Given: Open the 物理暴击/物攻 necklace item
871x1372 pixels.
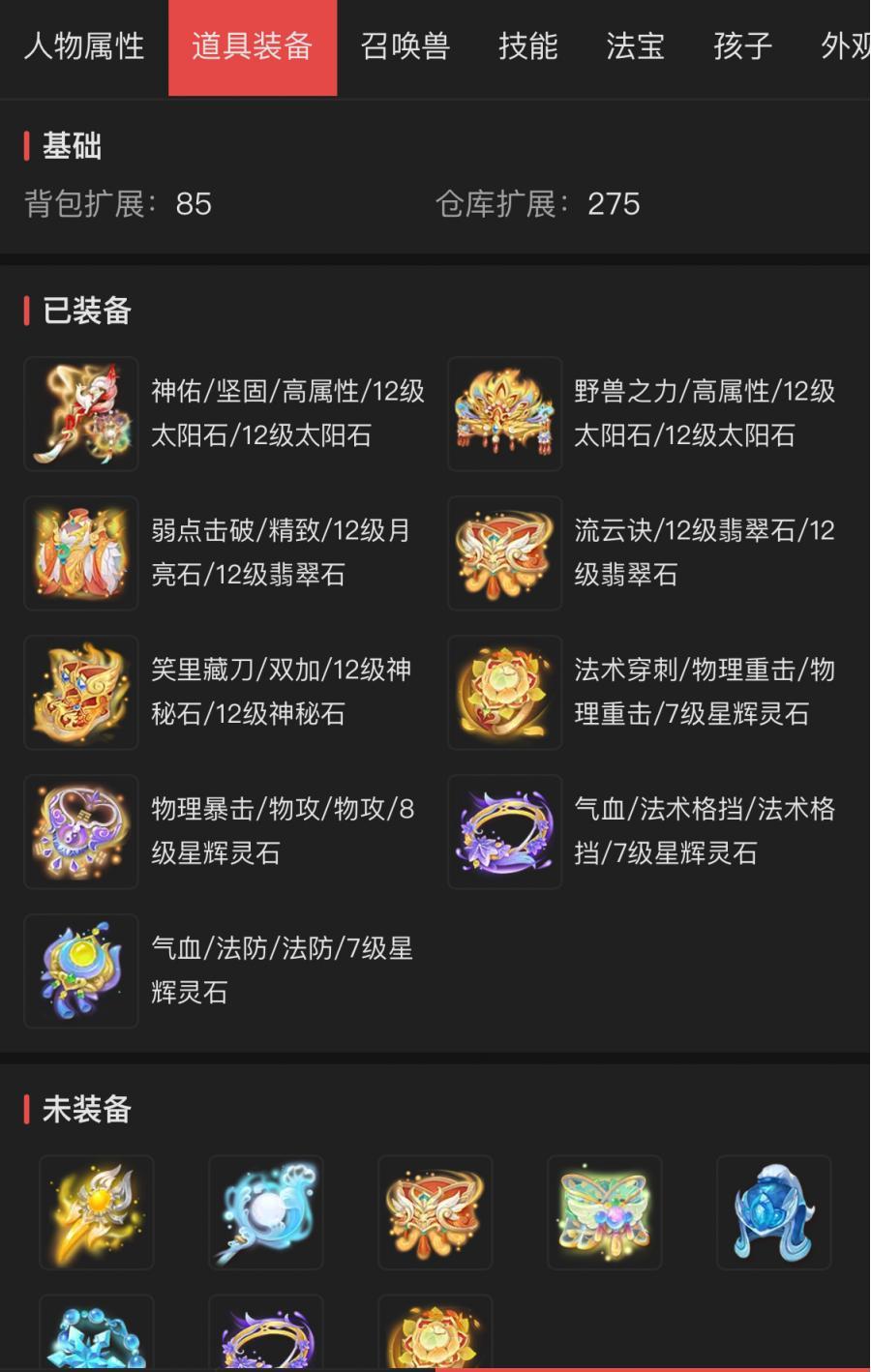Looking at the screenshot, I should click(x=81, y=832).
